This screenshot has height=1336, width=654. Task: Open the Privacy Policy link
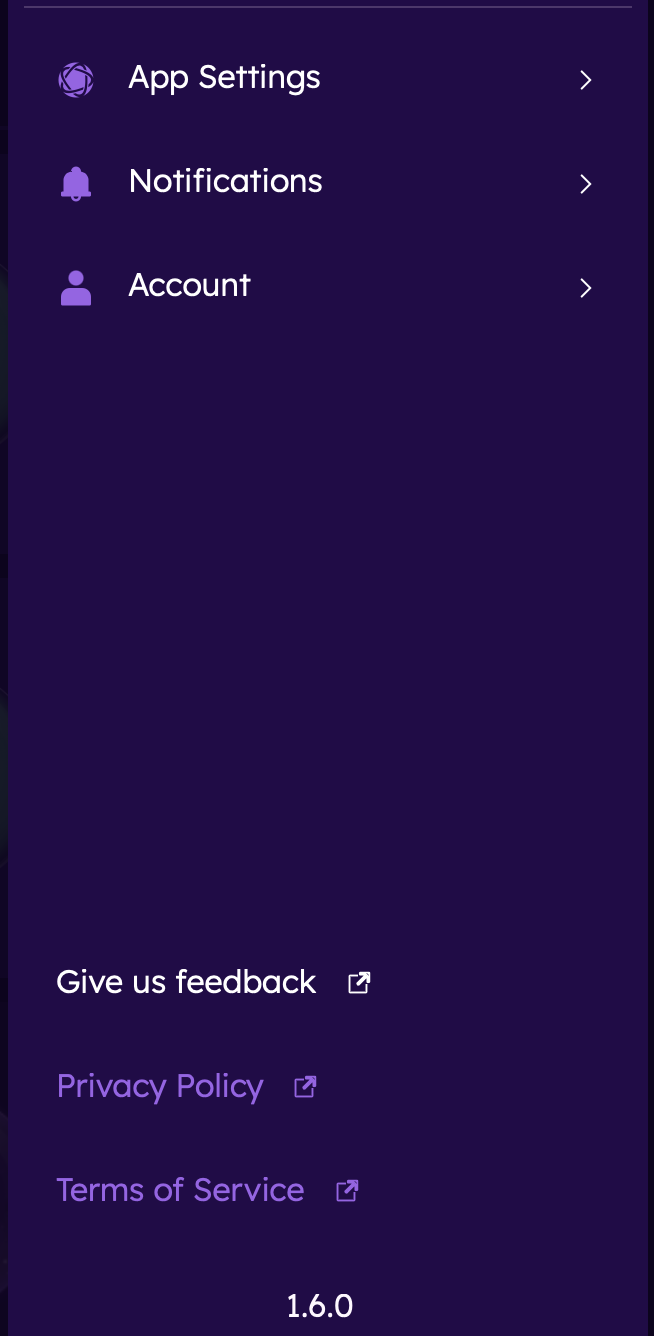tap(187, 1086)
